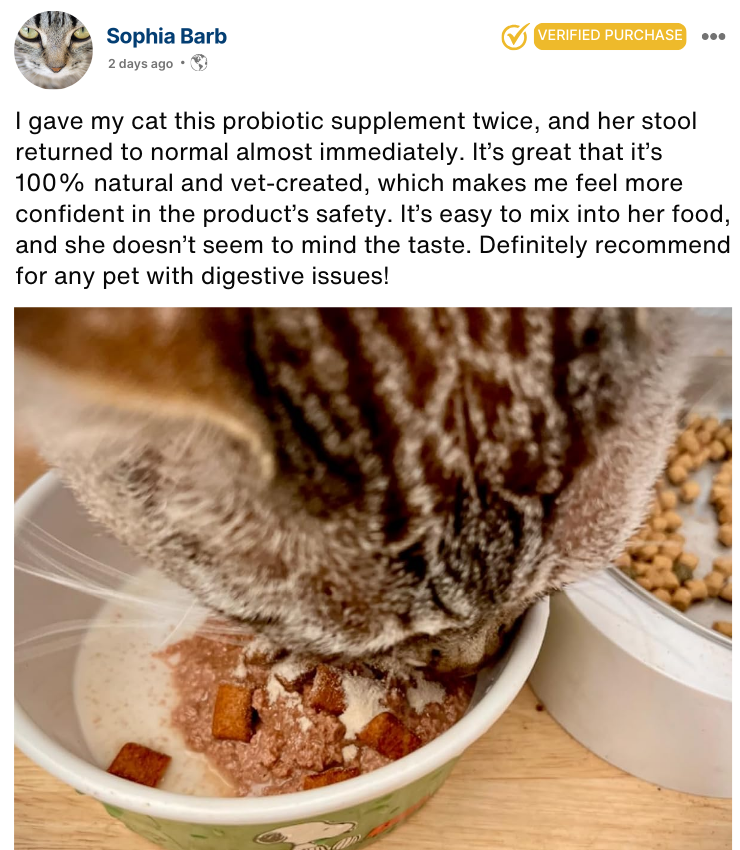Viewport: 740px width, 850px height.
Task: Open the review photo of cat eating
Action: pyautogui.click(x=372, y=577)
